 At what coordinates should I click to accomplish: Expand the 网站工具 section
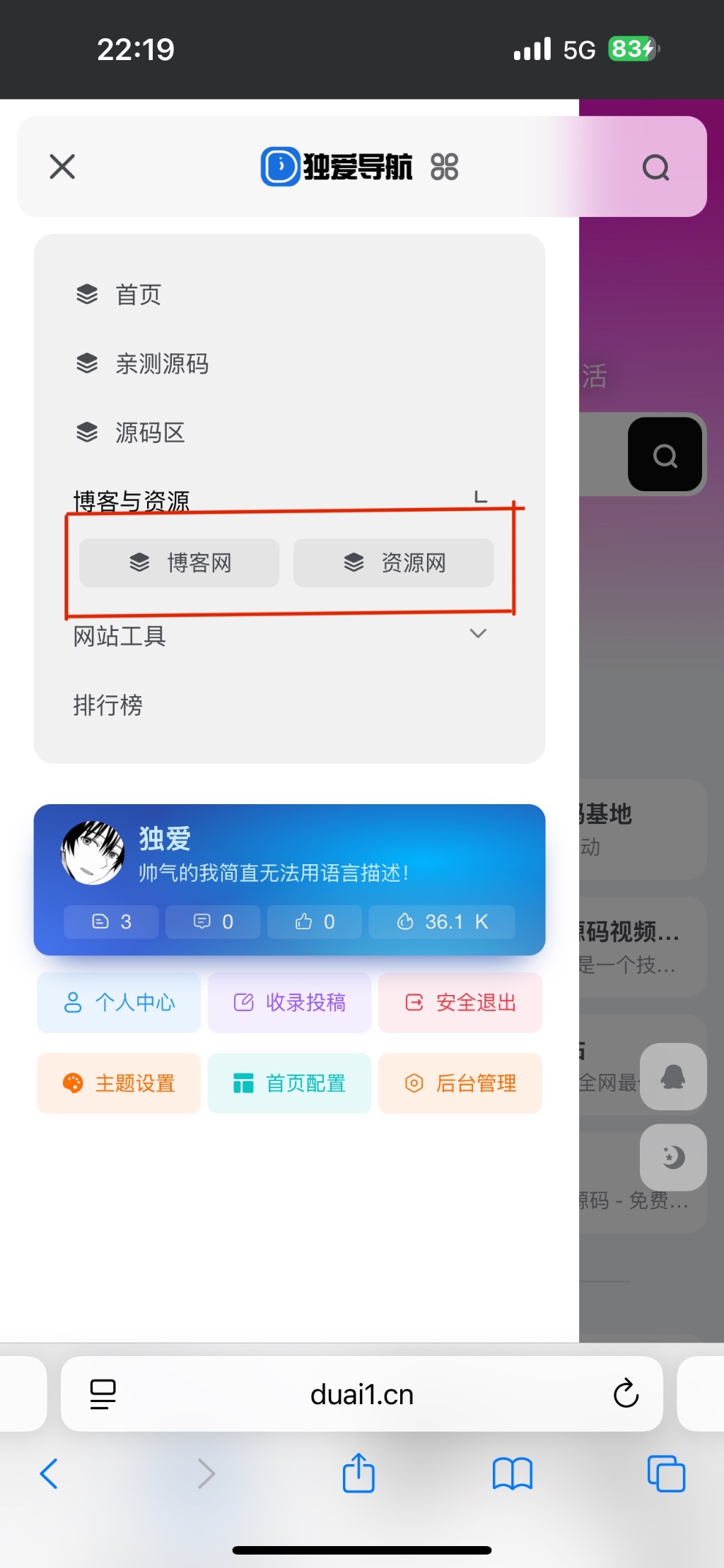click(x=478, y=634)
